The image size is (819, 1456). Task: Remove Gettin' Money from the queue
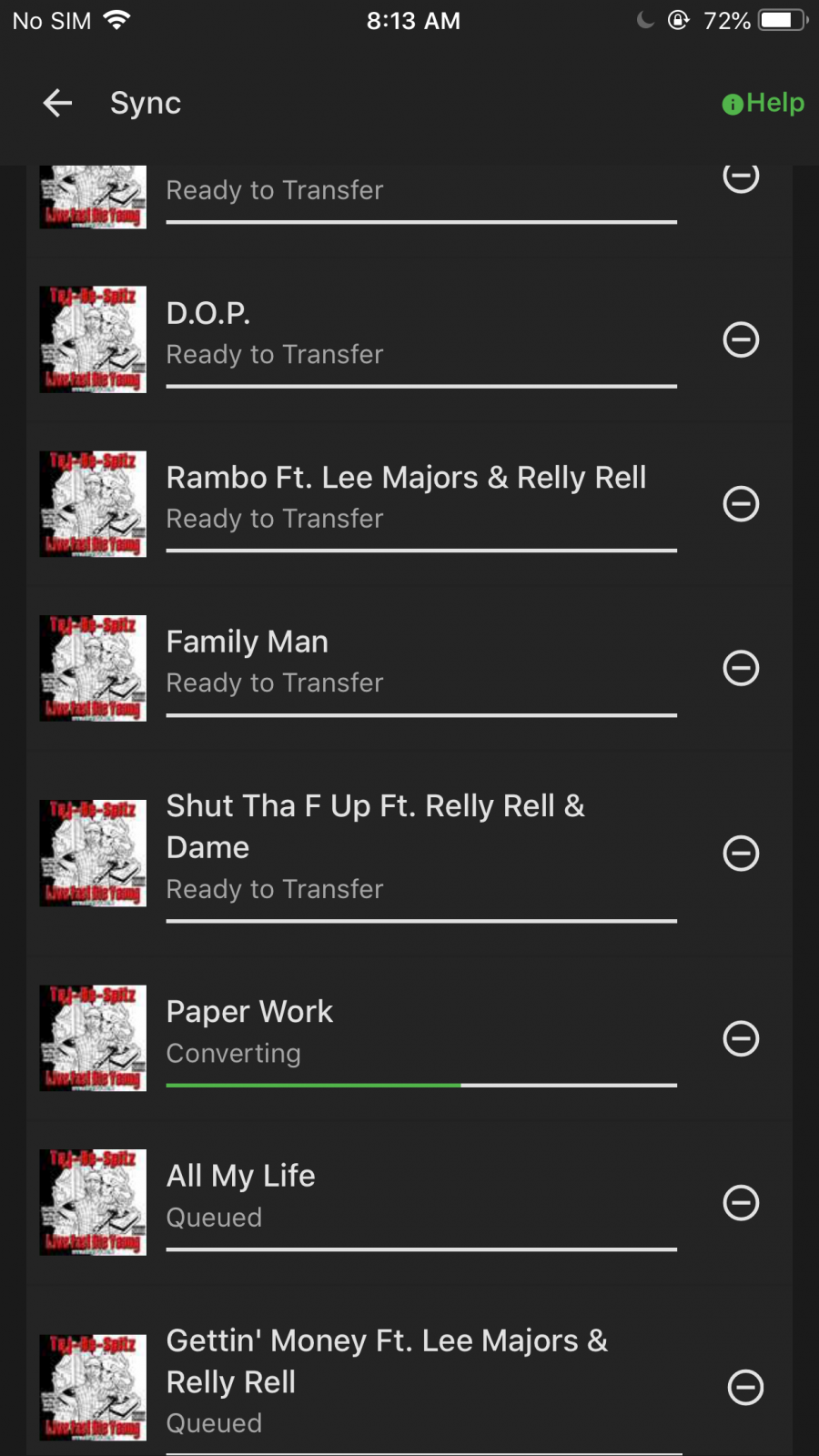[745, 1387]
